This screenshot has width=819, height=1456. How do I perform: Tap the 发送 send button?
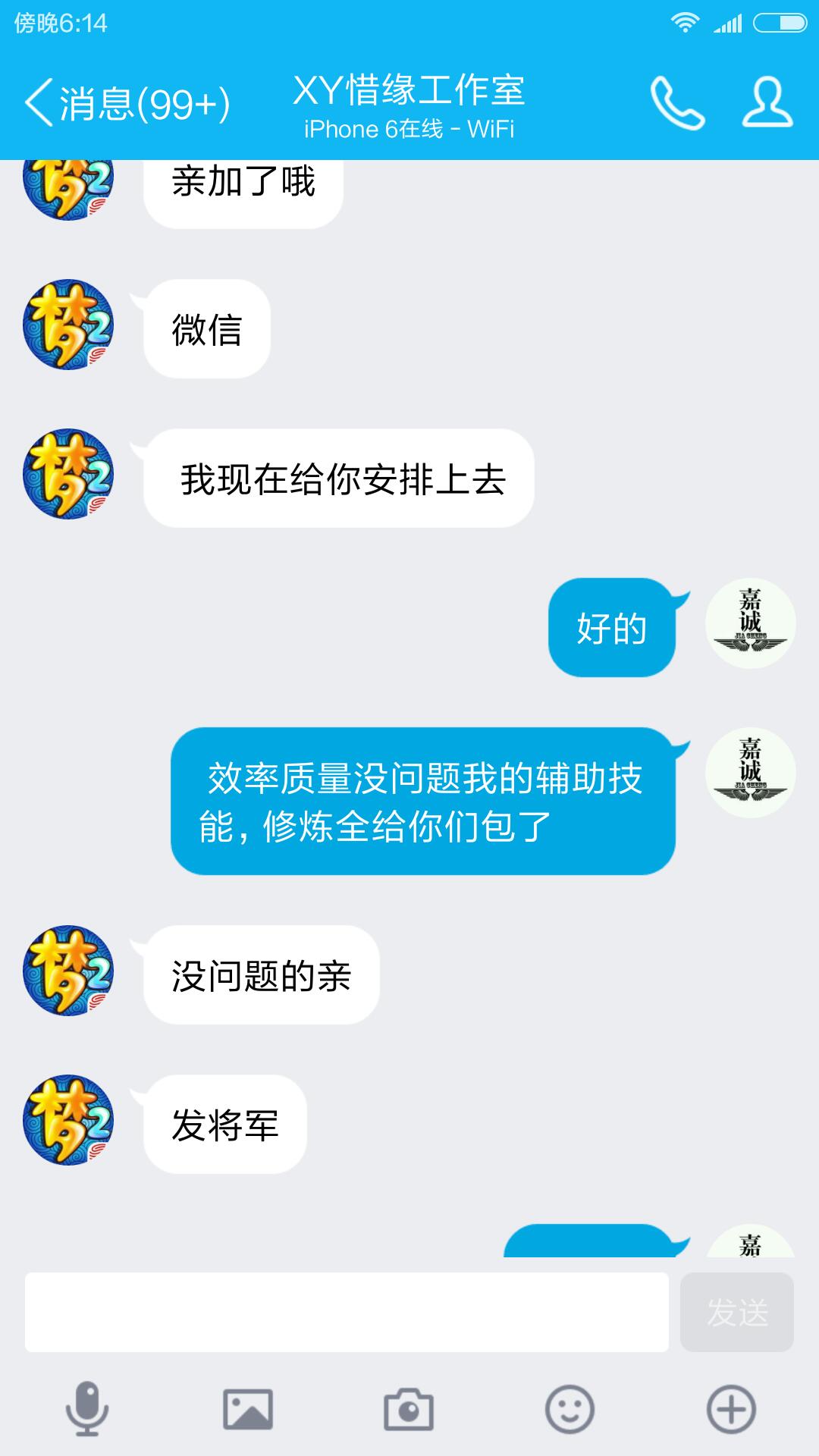pos(736,1313)
